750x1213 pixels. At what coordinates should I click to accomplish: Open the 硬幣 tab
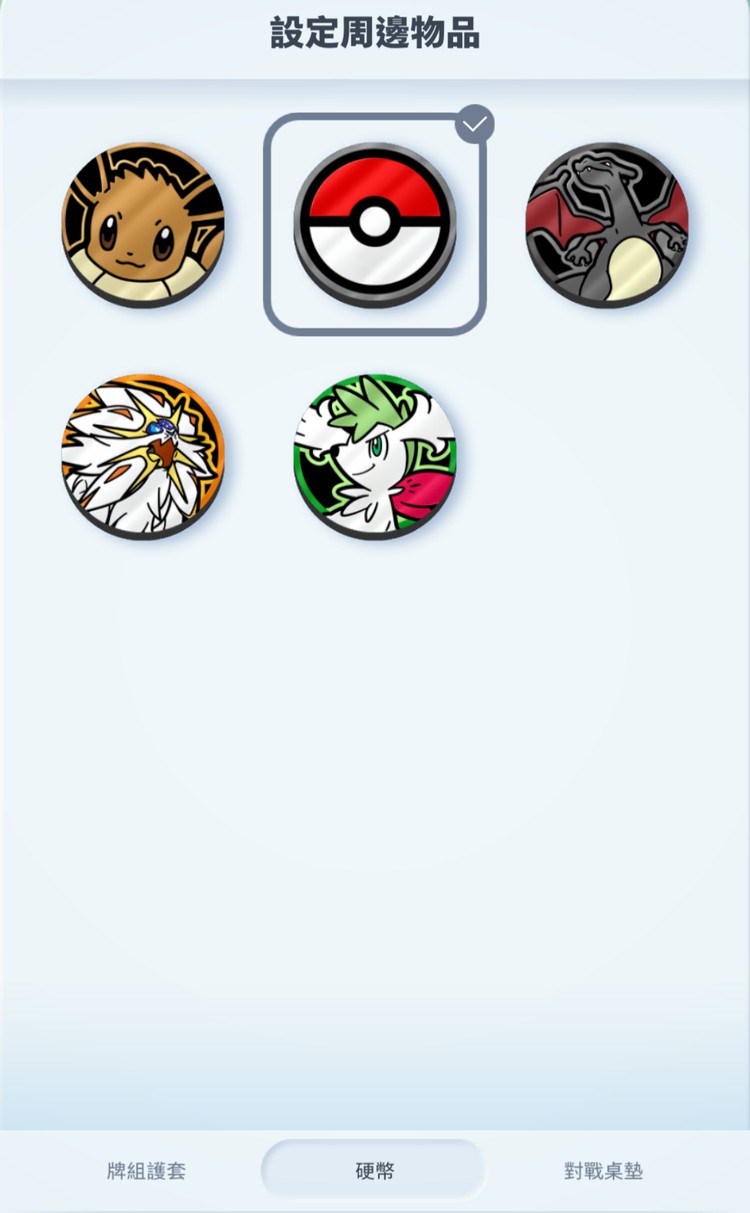374,1170
